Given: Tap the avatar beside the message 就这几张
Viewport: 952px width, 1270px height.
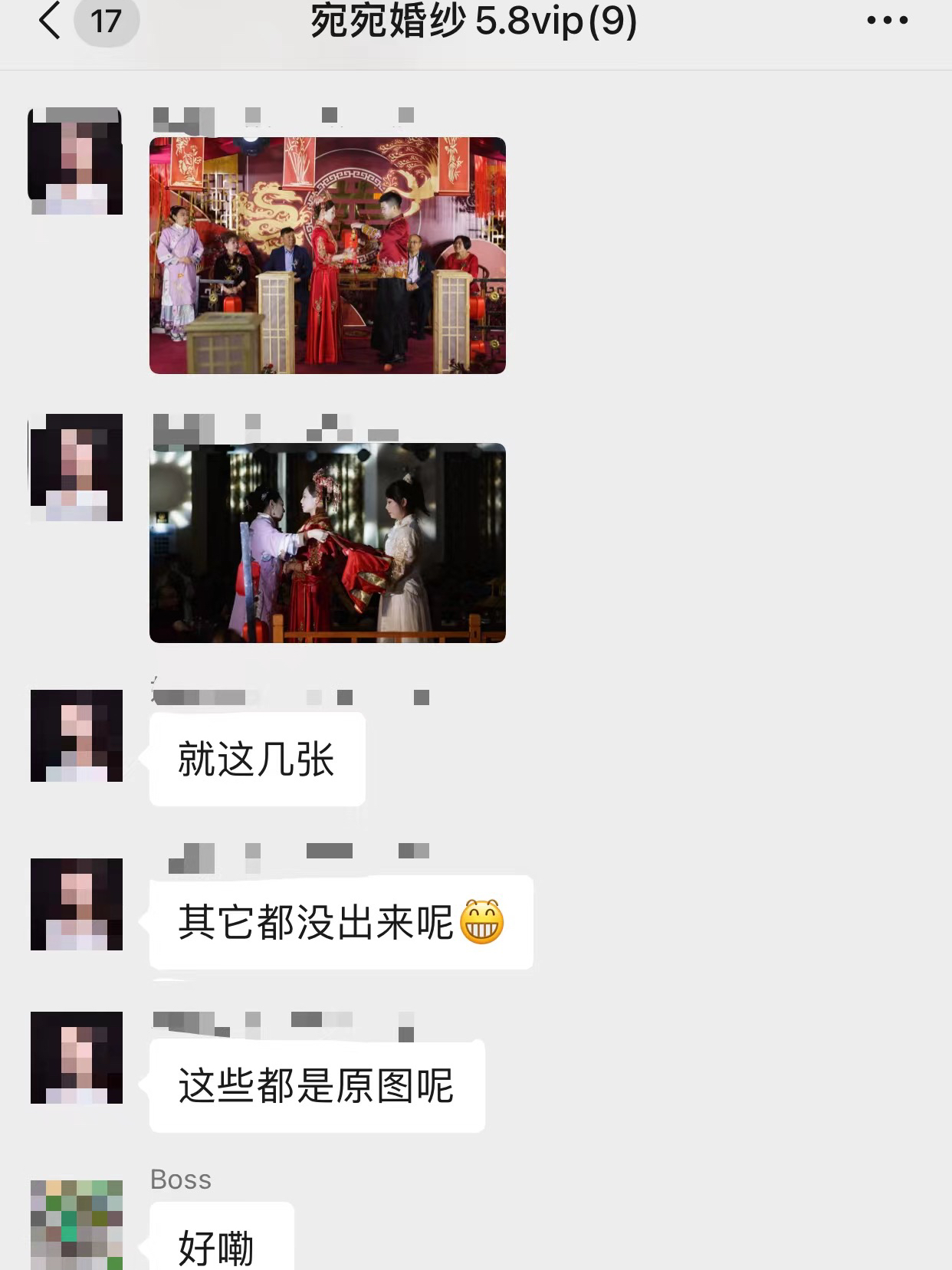Looking at the screenshot, I should coord(77,736).
